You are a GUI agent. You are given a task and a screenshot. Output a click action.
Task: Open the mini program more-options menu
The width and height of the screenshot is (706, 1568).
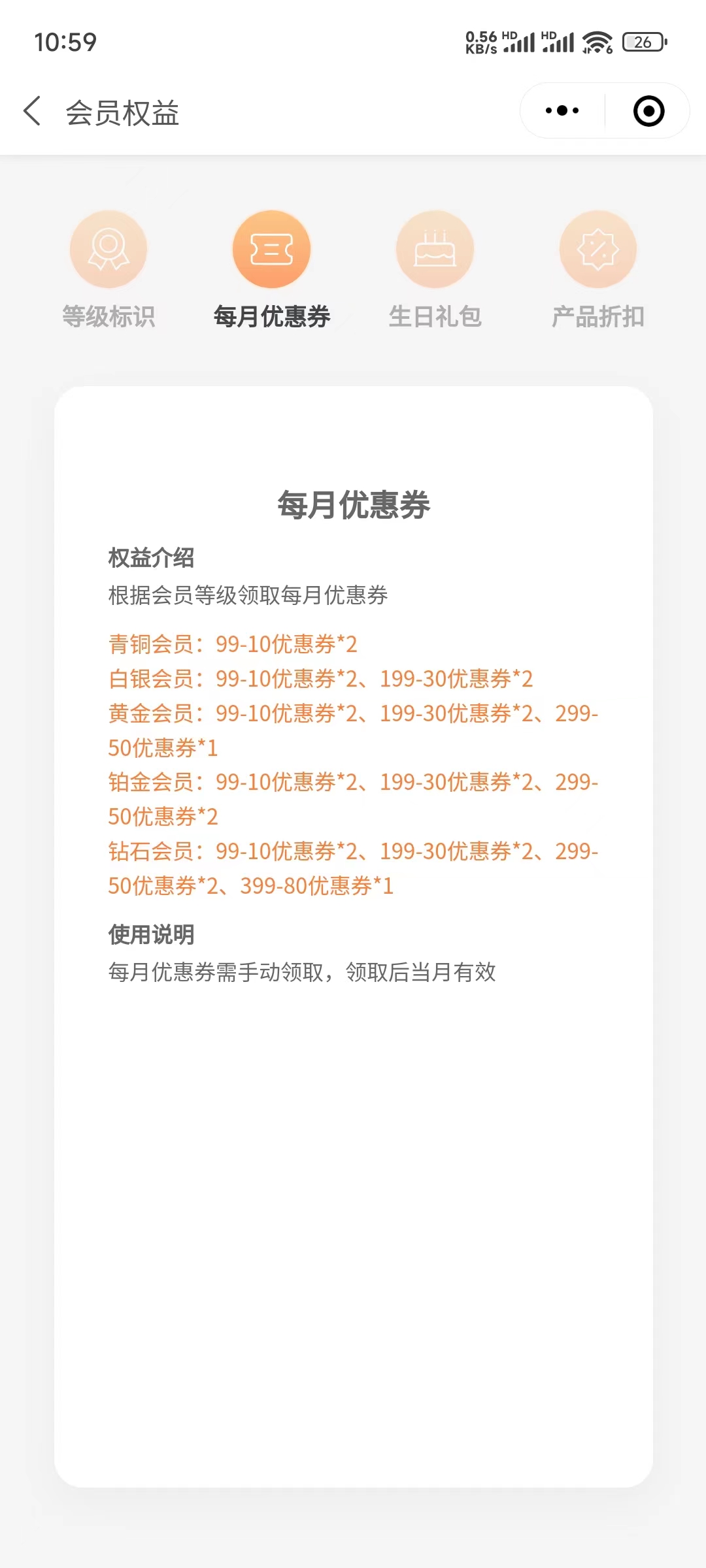point(562,111)
